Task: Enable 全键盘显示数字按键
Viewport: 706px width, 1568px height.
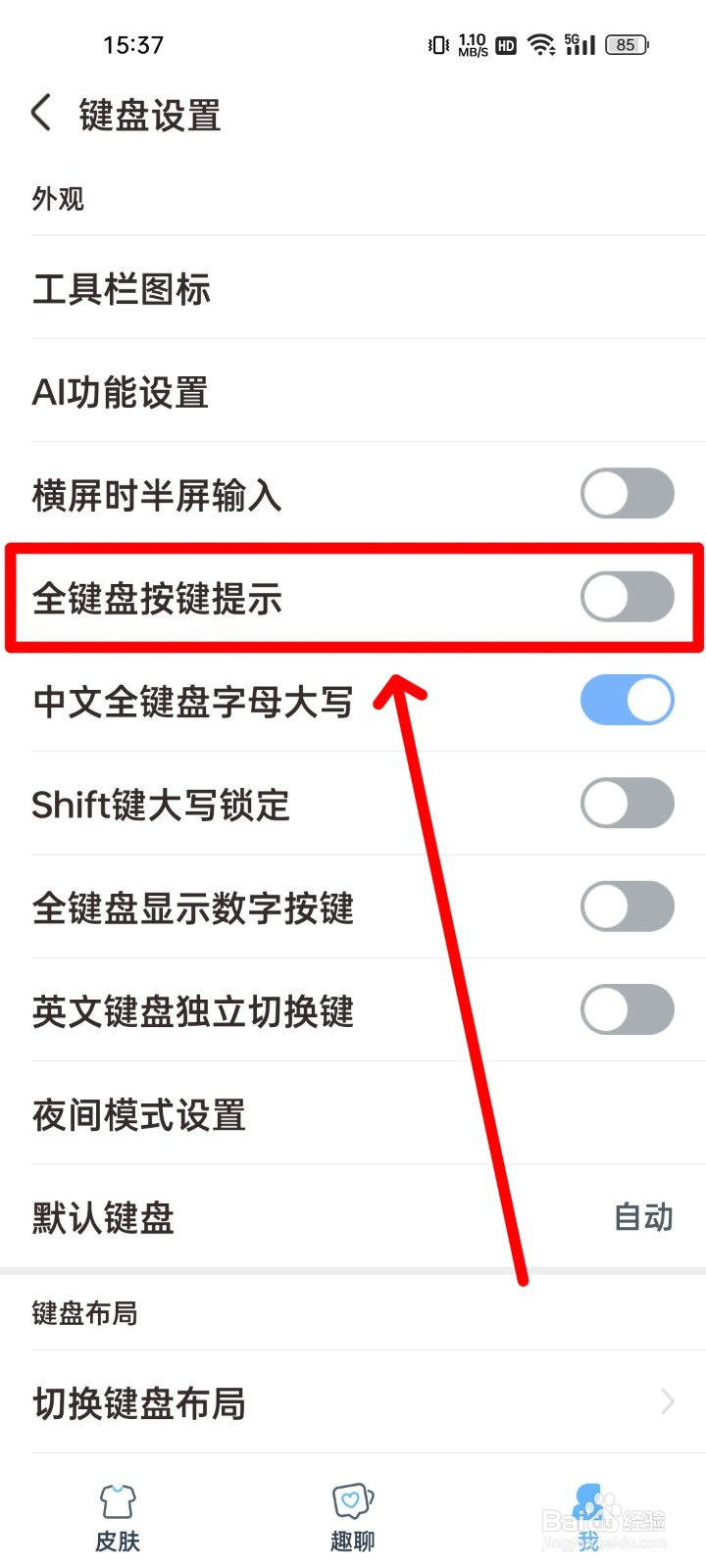Action: (x=627, y=906)
